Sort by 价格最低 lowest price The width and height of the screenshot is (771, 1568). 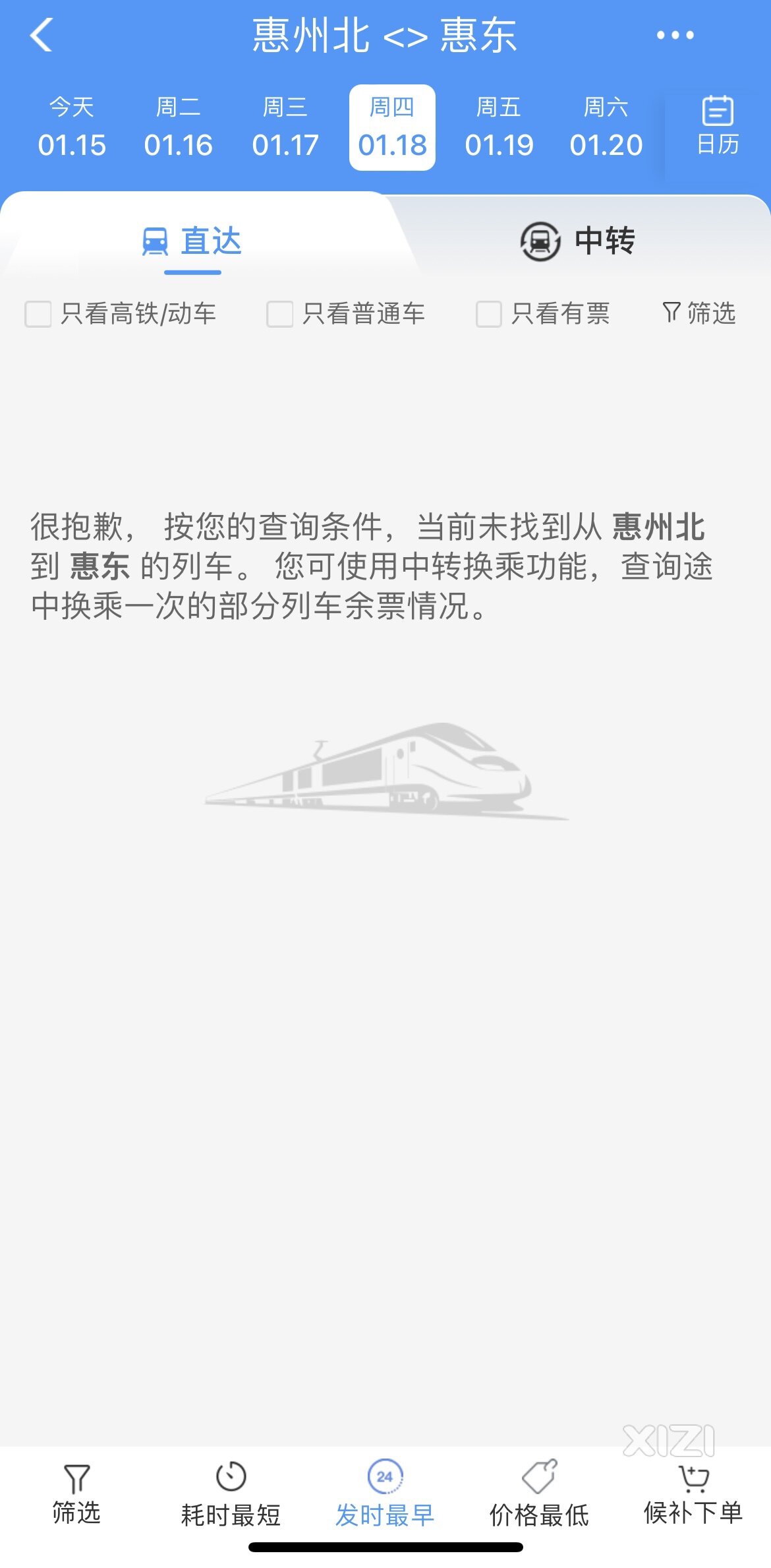point(539,1495)
